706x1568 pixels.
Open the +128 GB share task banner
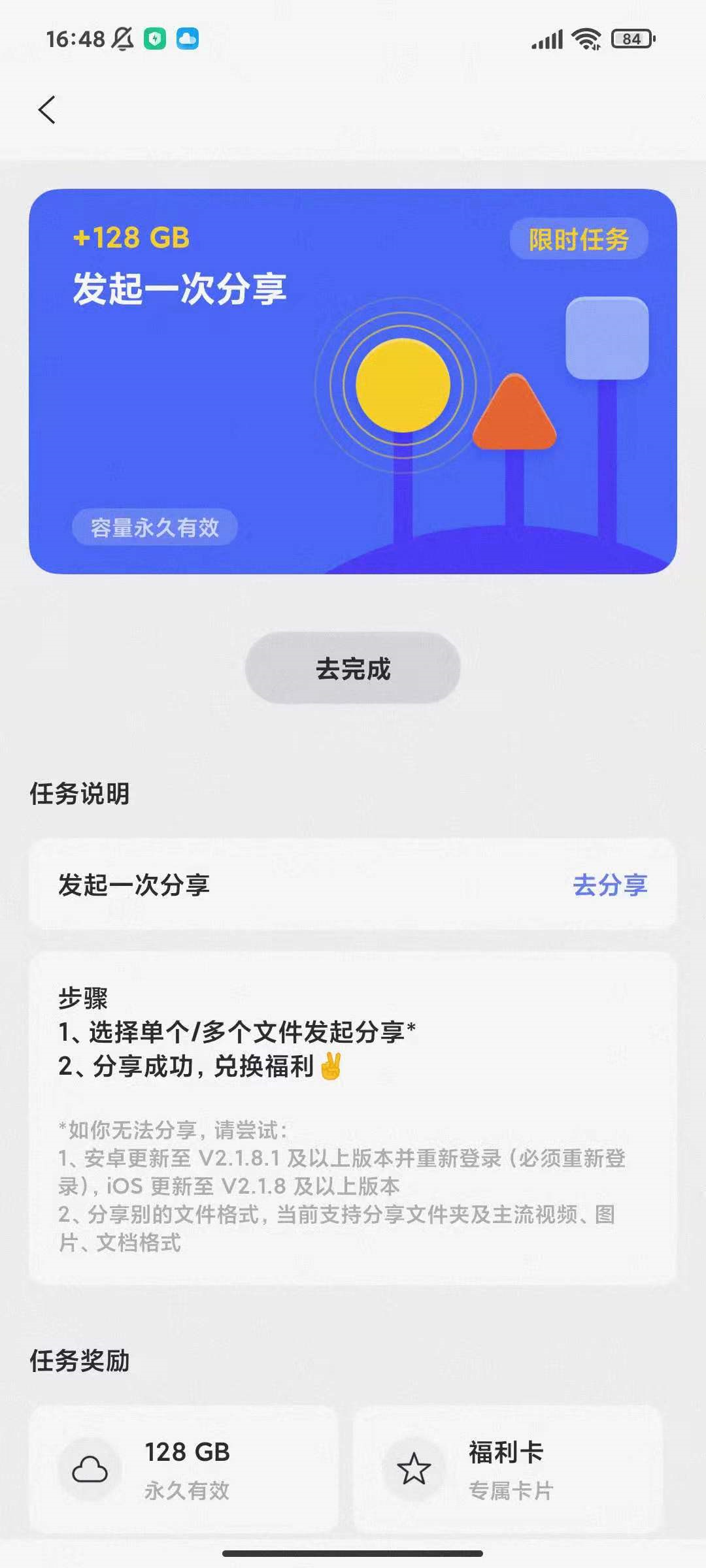click(353, 382)
